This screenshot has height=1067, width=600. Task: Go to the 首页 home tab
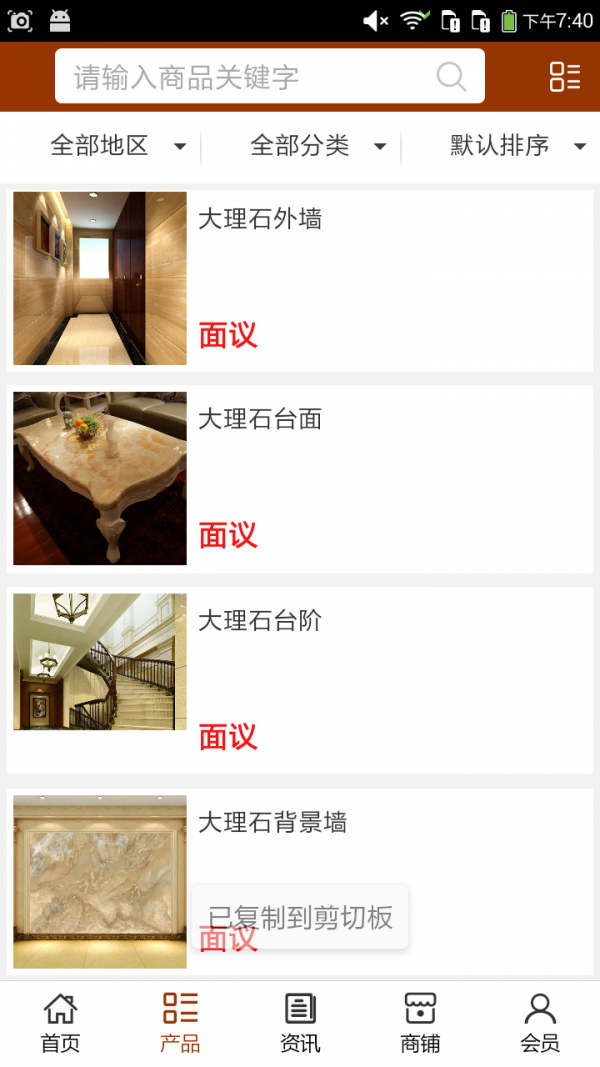coord(60,1023)
